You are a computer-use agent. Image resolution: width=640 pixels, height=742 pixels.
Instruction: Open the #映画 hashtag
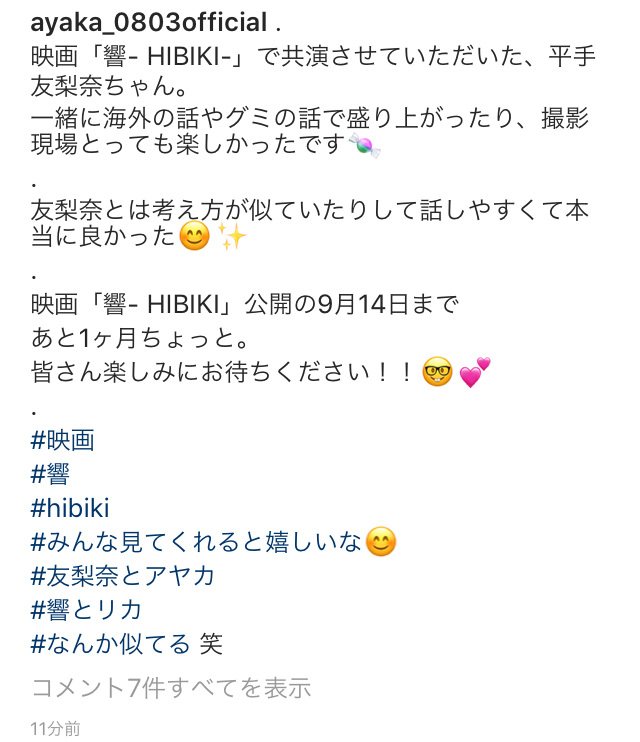coord(63,440)
